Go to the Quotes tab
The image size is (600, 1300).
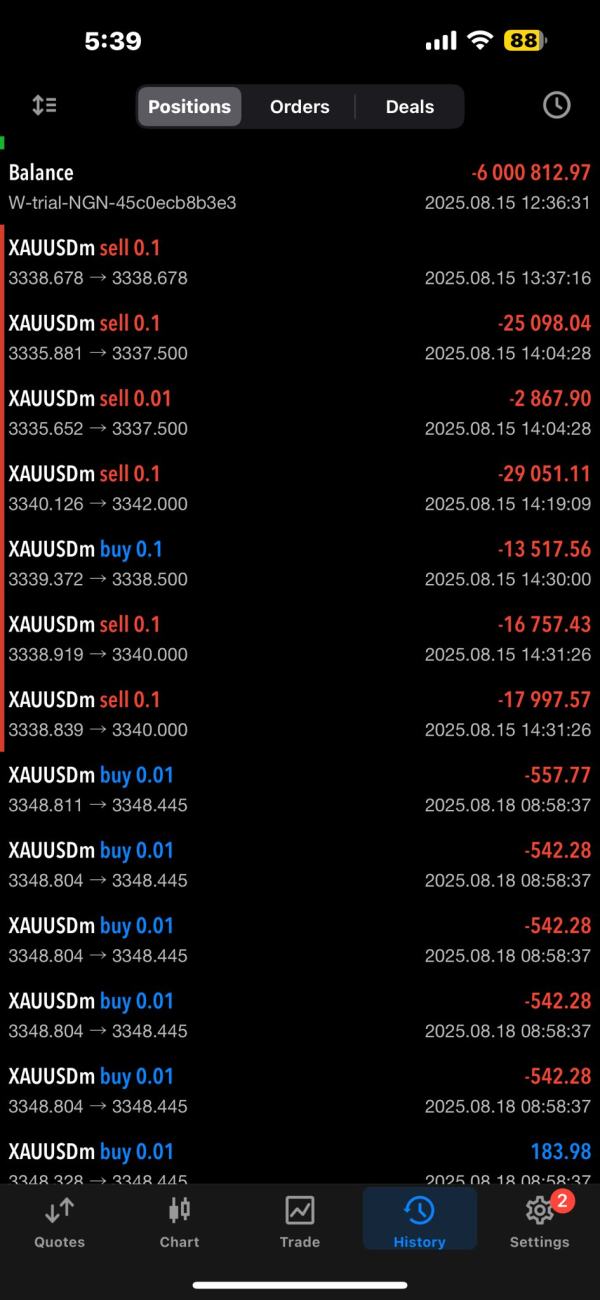(x=59, y=1221)
